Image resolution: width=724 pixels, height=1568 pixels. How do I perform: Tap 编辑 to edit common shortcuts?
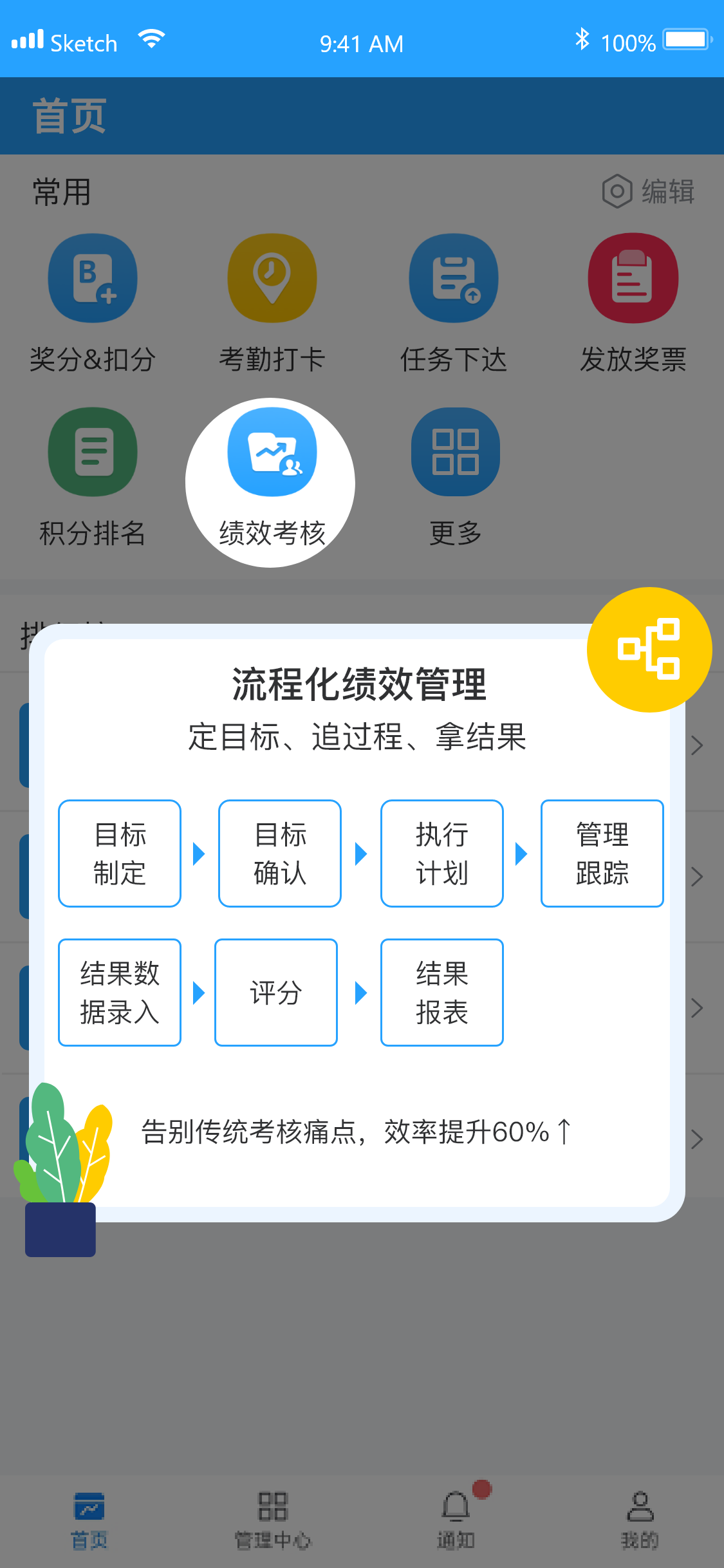click(x=649, y=192)
